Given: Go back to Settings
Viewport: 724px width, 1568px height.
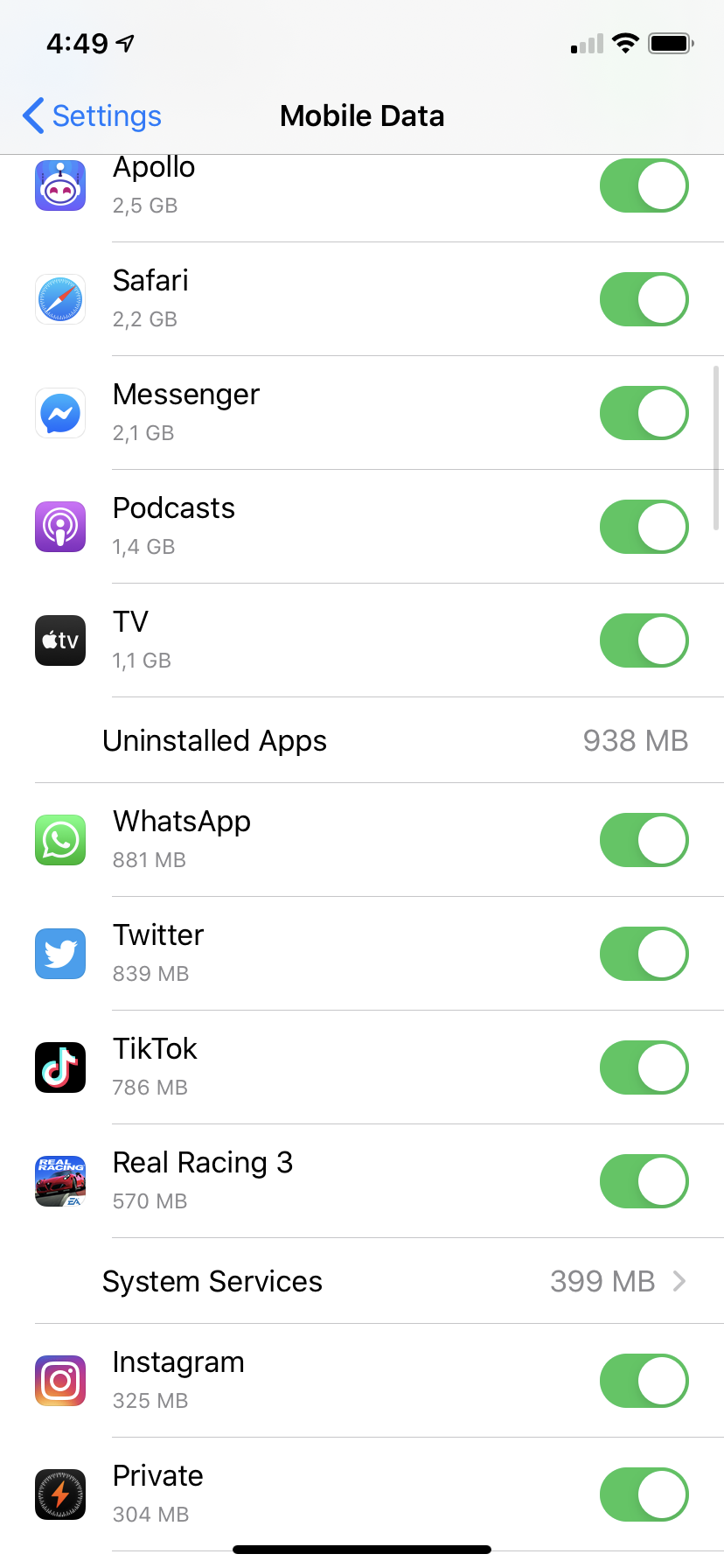Looking at the screenshot, I should point(93,115).
